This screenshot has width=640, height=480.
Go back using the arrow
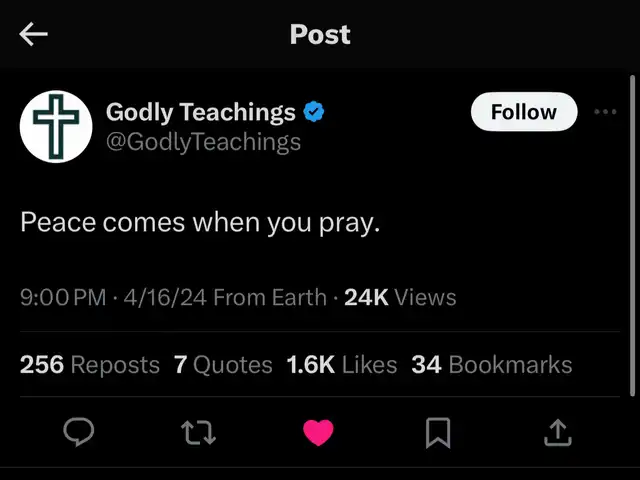click(34, 35)
